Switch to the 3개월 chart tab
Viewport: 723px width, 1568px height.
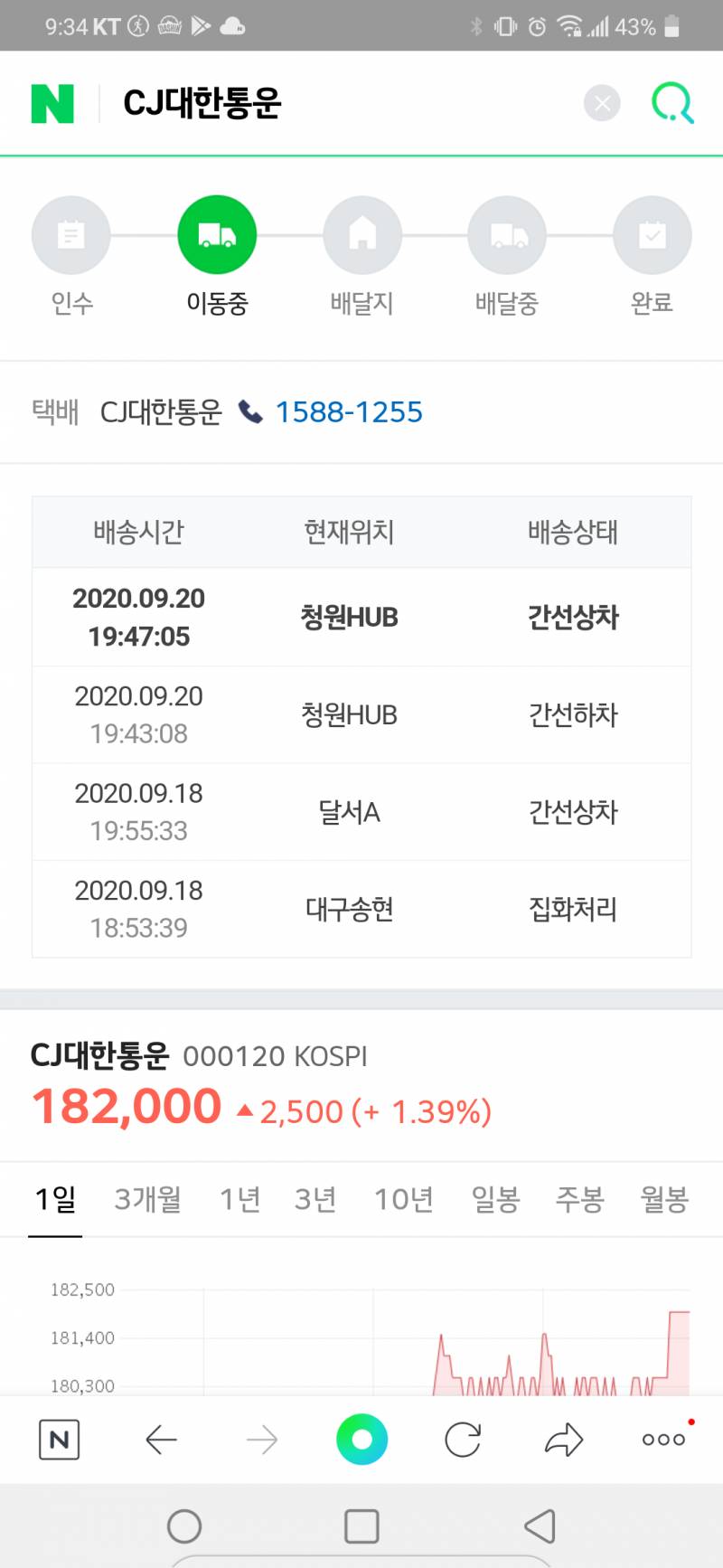pos(146,1199)
